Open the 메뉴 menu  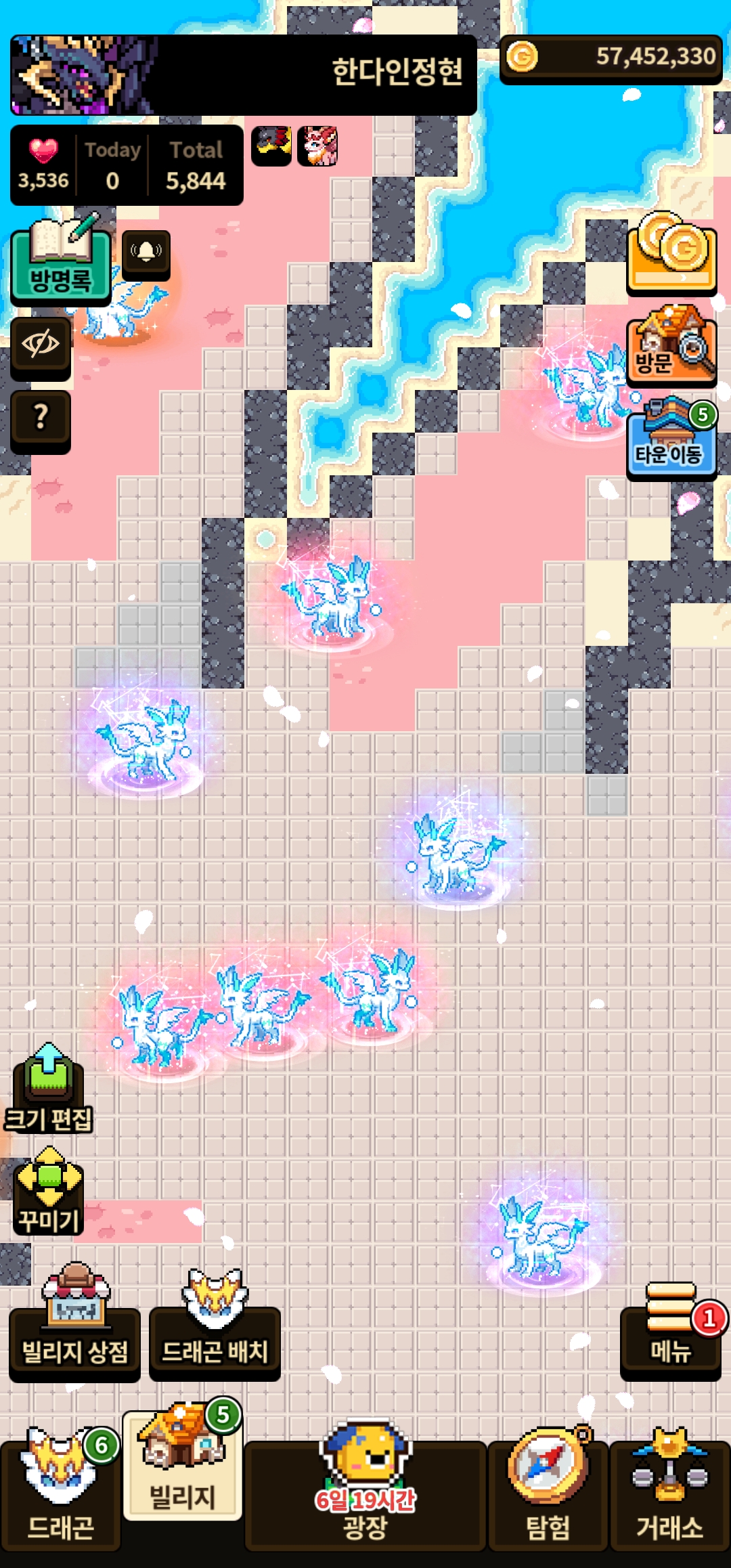670,1337
